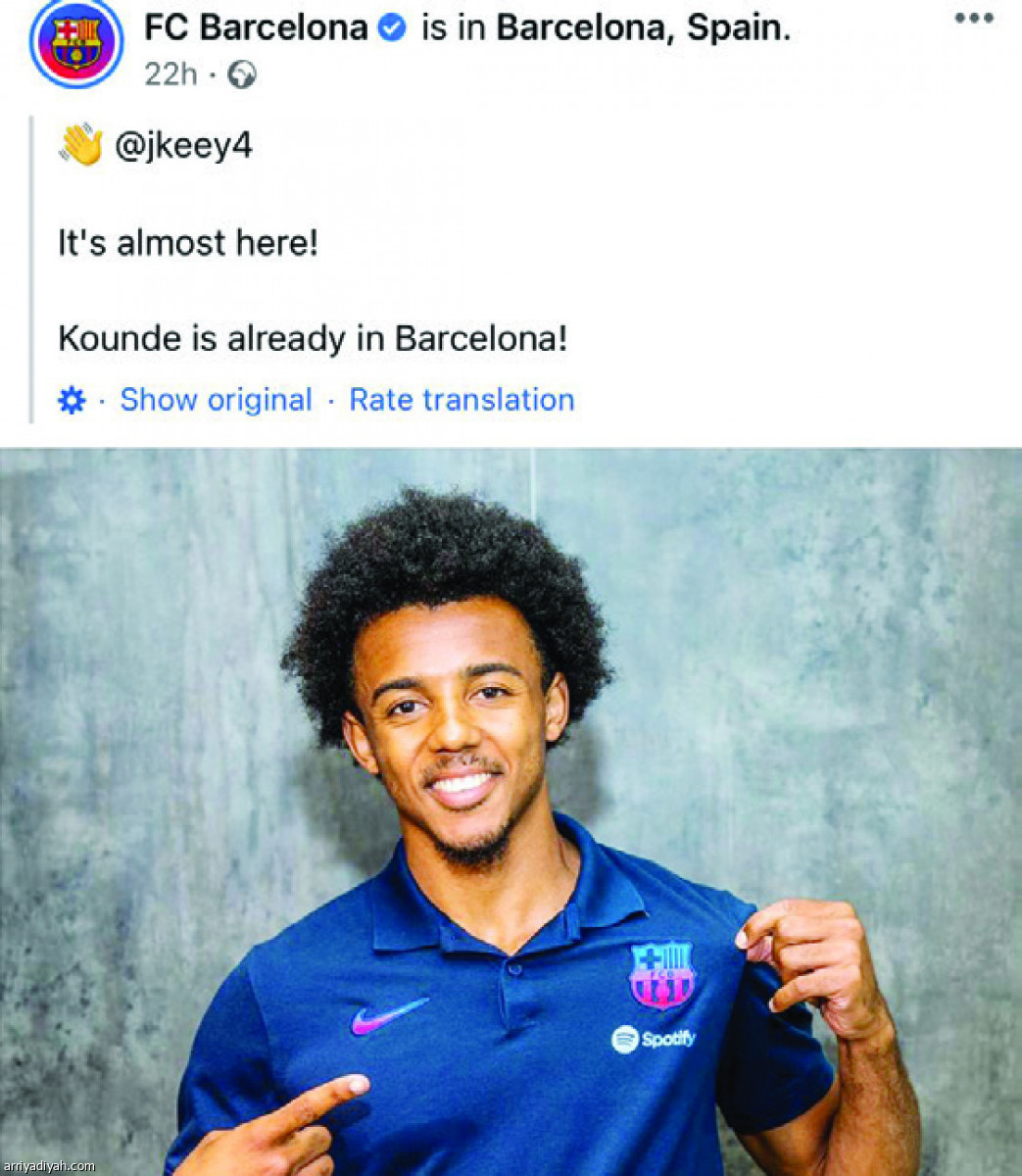
Task: Open the post's three-dot overflow menu
Action: click(974, 18)
